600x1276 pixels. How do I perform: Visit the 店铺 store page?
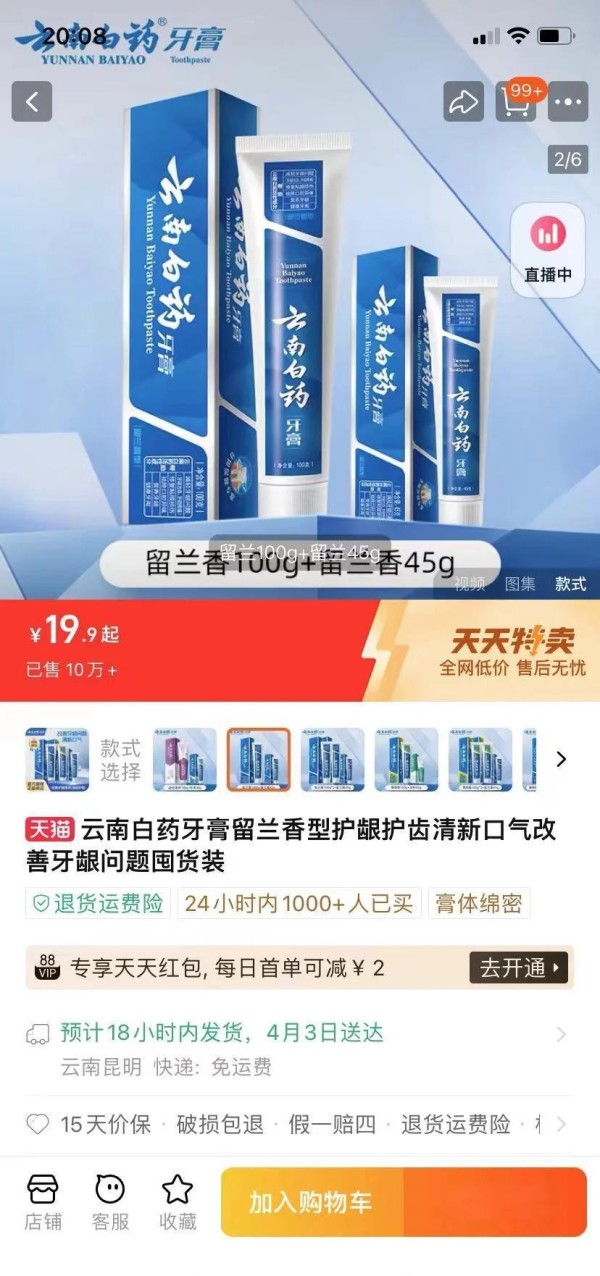pyautogui.click(x=43, y=1201)
